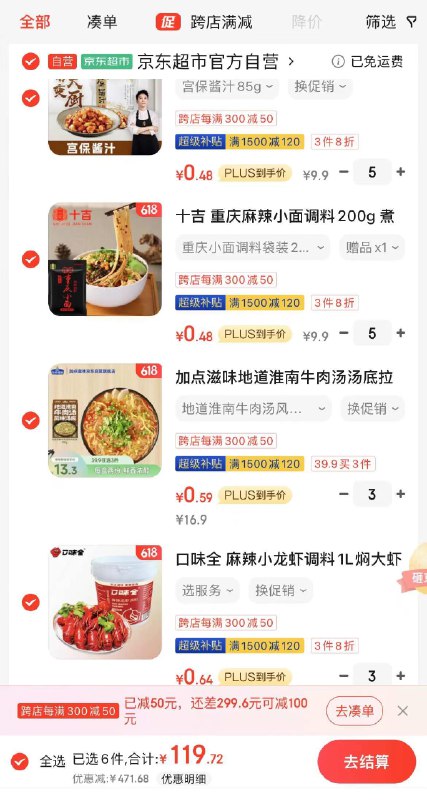Expand the 赠品 x1 dropdown
The width and height of the screenshot is (427, 800).
[x=372, y=247]
